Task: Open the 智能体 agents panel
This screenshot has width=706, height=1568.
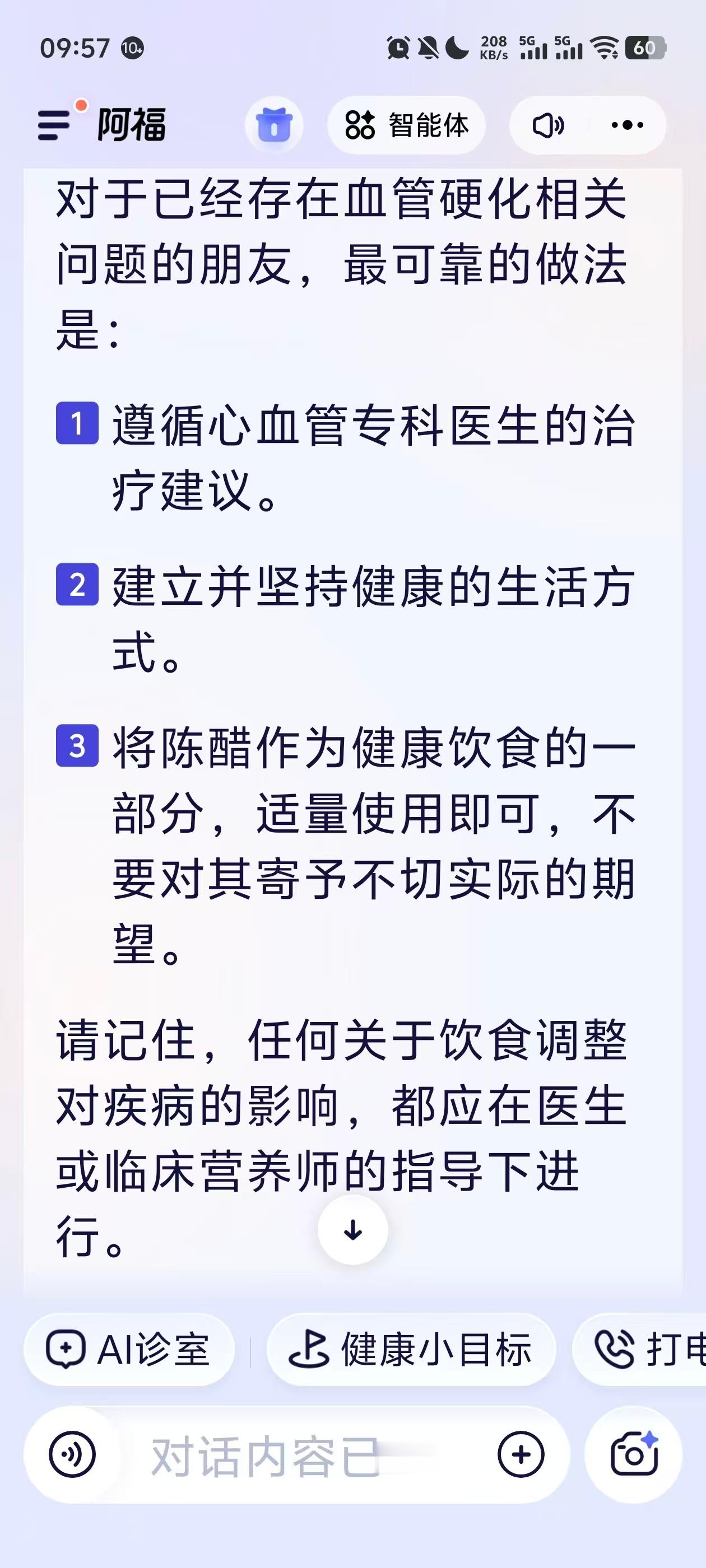Action: click(407, 125)
